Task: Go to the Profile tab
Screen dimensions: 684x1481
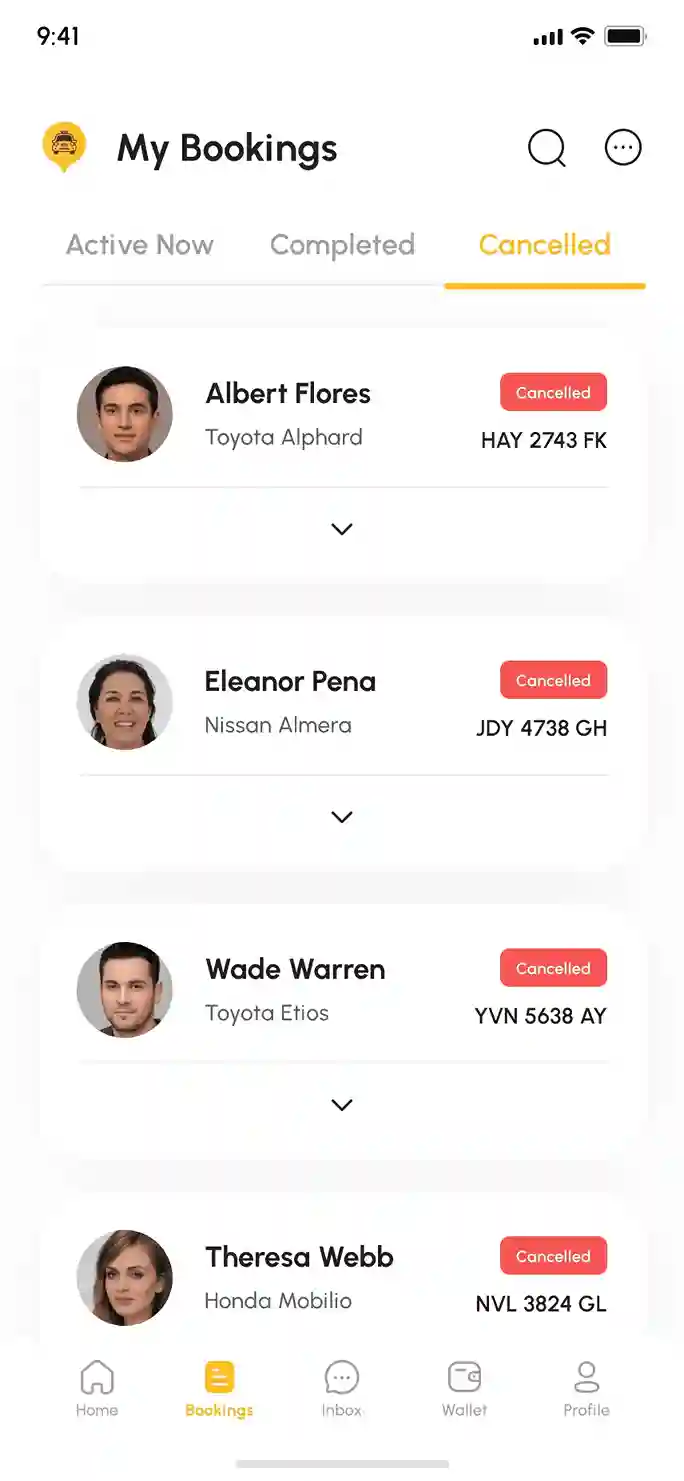Action: [x=586, y=1388]
